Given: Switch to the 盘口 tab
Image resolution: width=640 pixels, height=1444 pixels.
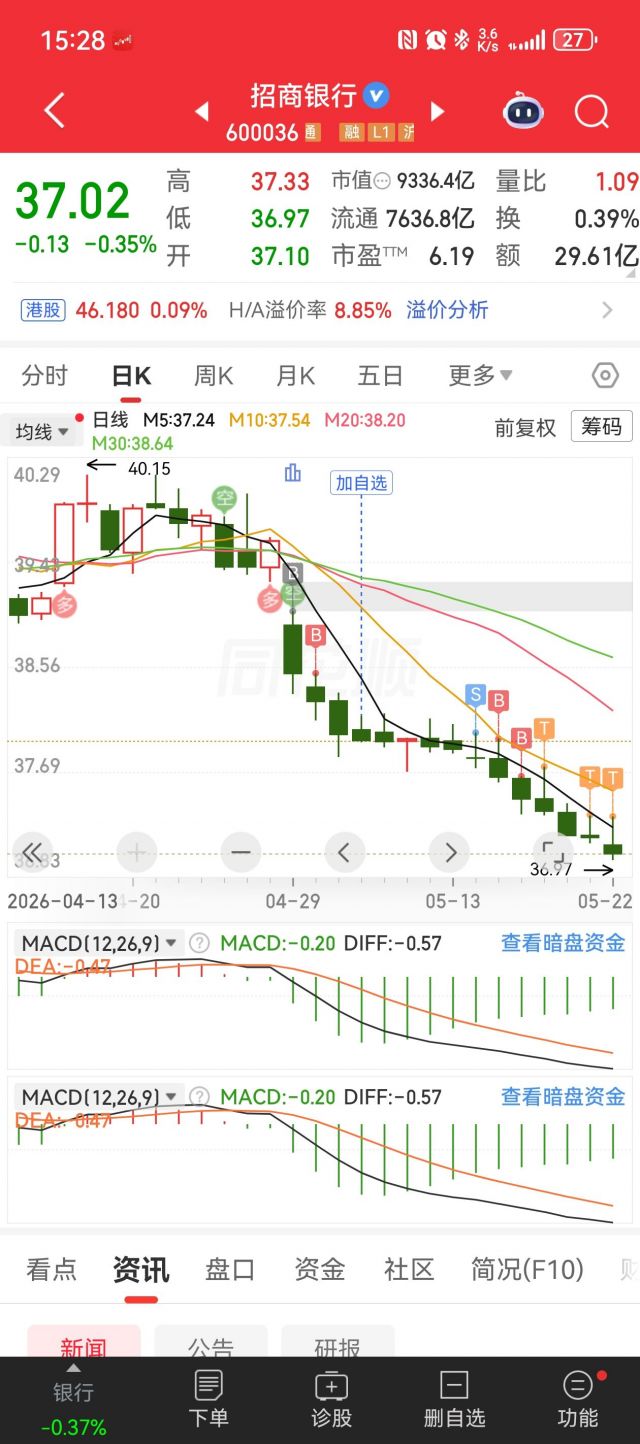Looking at the screenshot, I should [230, 1270].
